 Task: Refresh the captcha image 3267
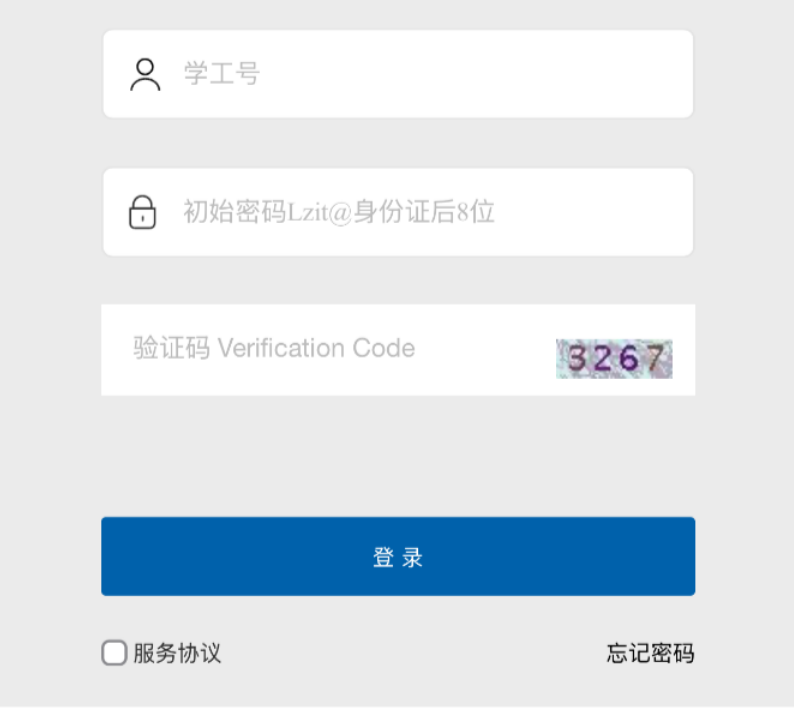pos(613,359)
